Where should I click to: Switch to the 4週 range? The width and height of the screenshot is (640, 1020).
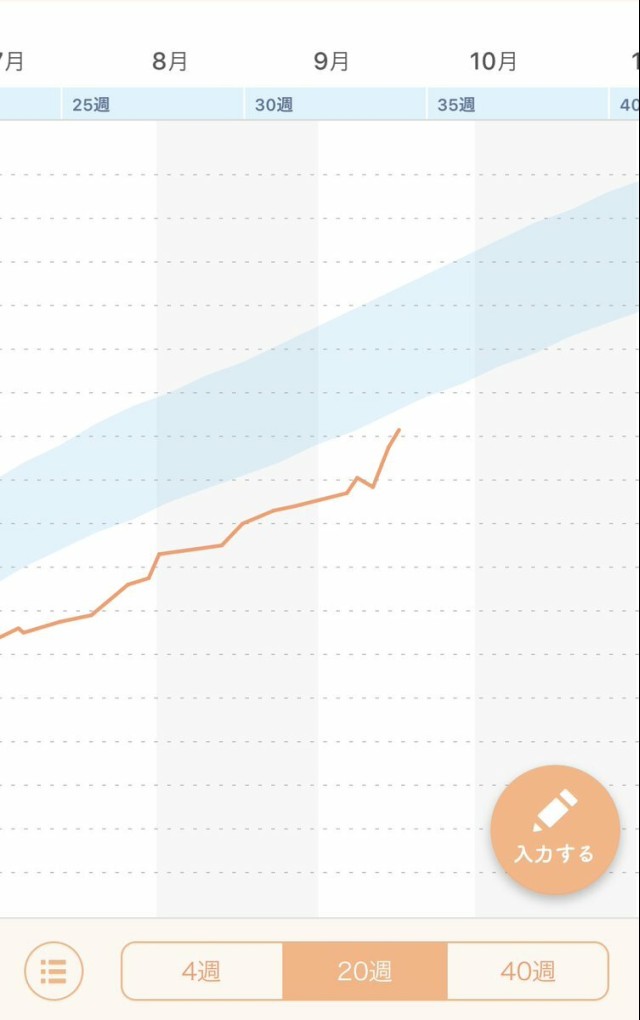click(x=202, y=971)
